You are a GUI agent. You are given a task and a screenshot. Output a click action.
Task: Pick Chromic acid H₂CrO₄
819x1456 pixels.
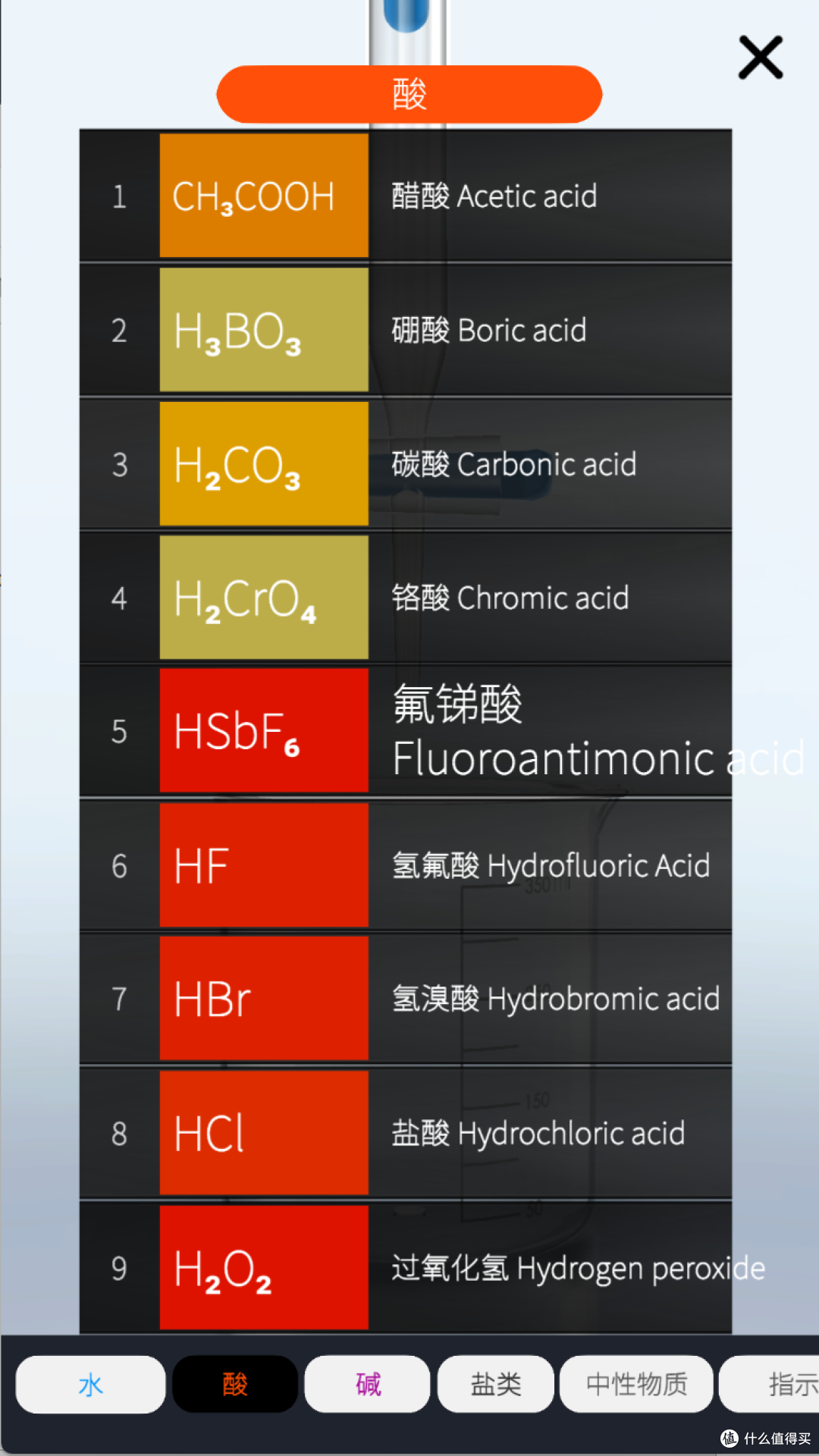tap(406, 598)
